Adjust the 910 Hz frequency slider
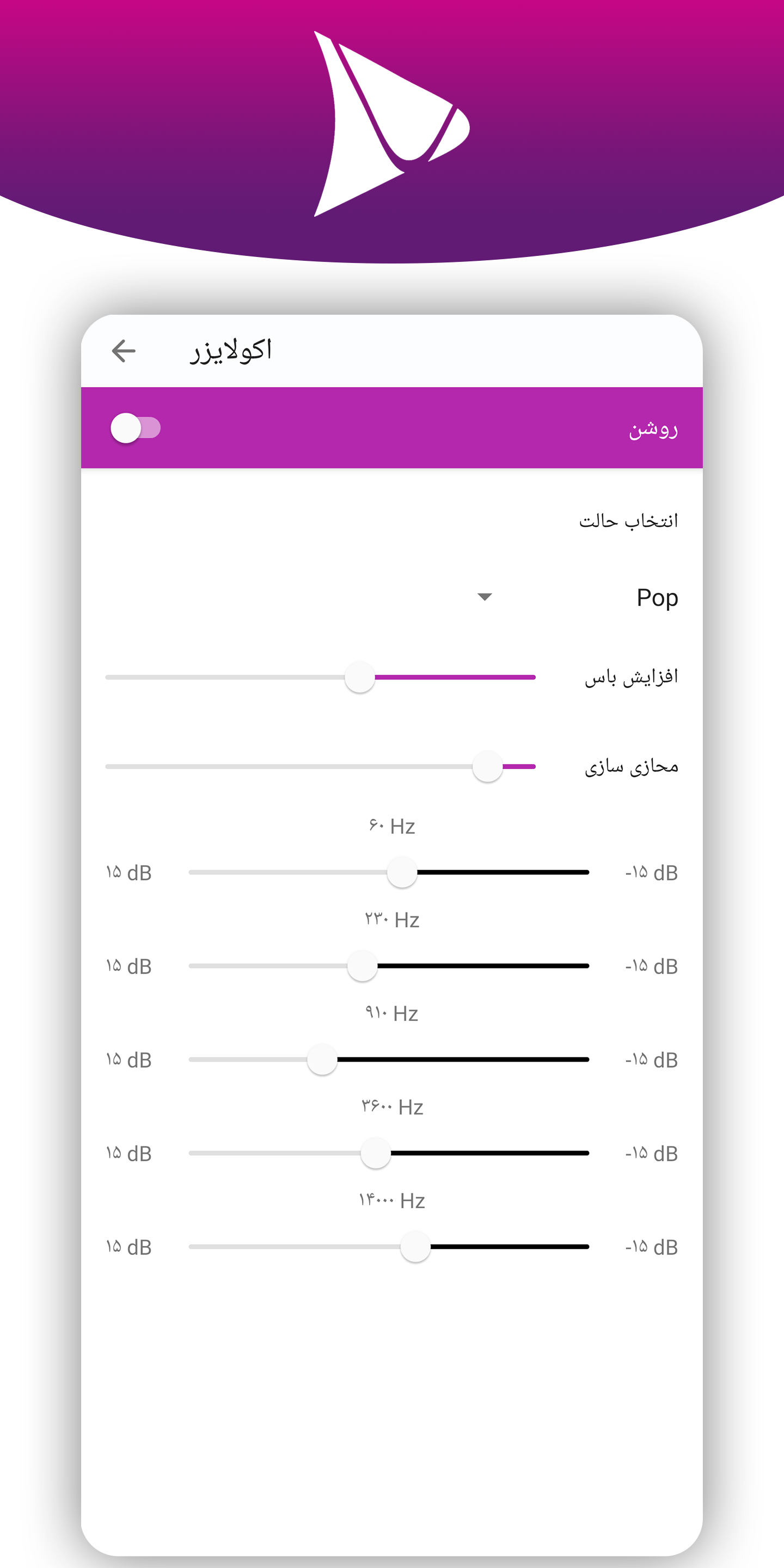Image resolution: width=784 pixels, height=1568 pixels. 322,1059
